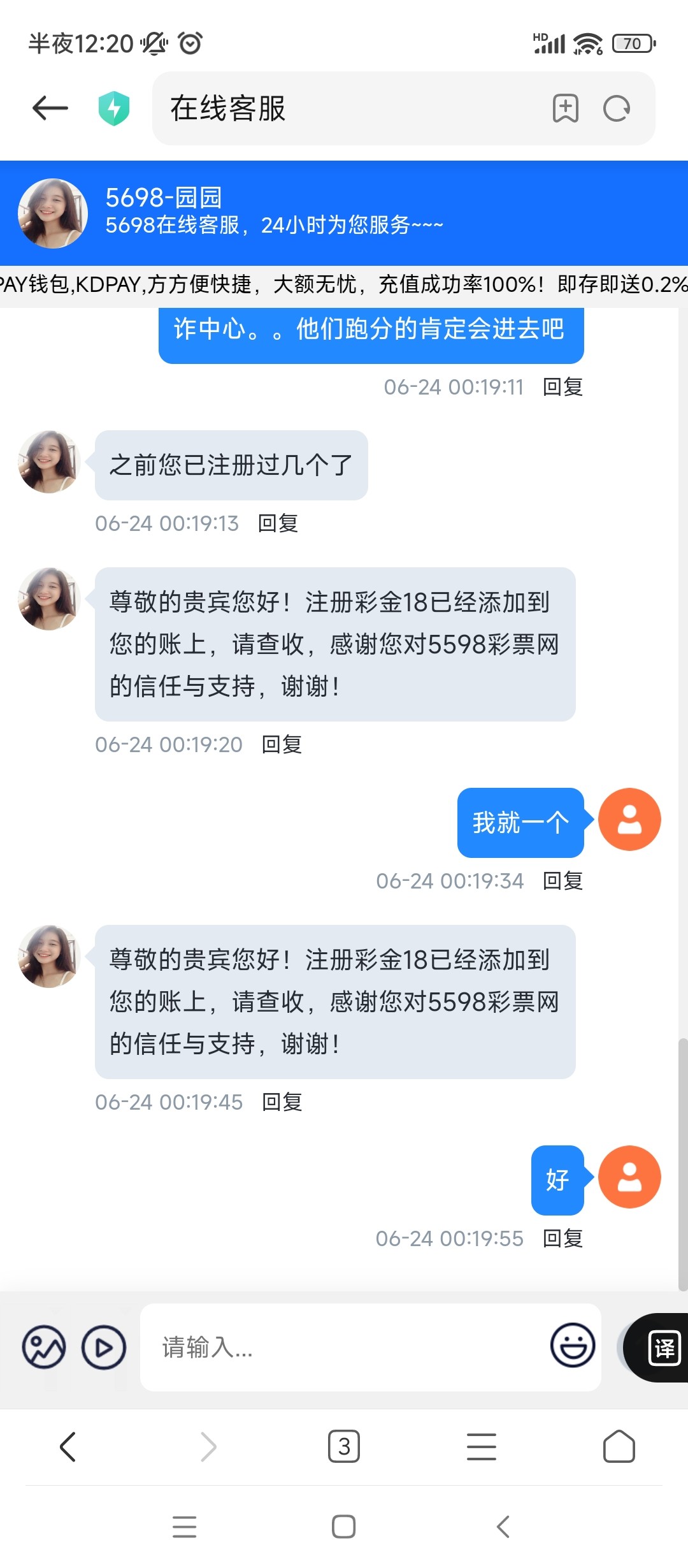Open the emoji picker

coord(573,1346)
